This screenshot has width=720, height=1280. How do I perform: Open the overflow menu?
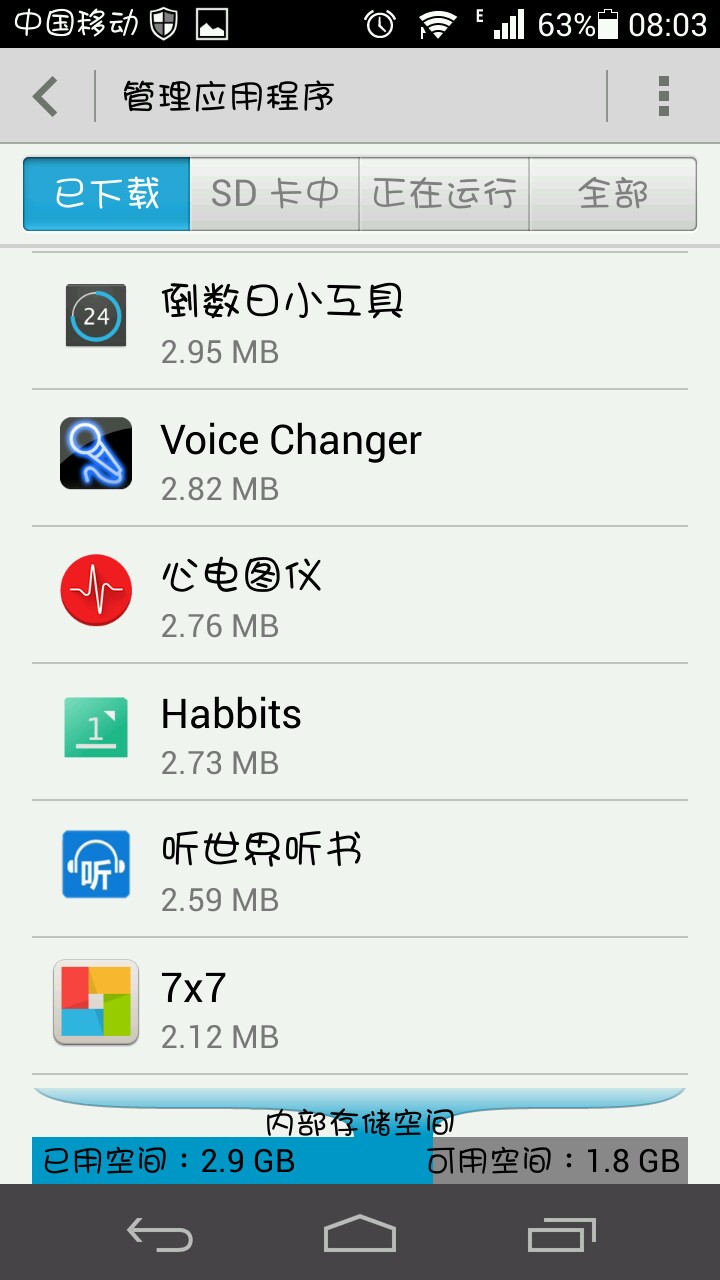(x=663, y=97)
